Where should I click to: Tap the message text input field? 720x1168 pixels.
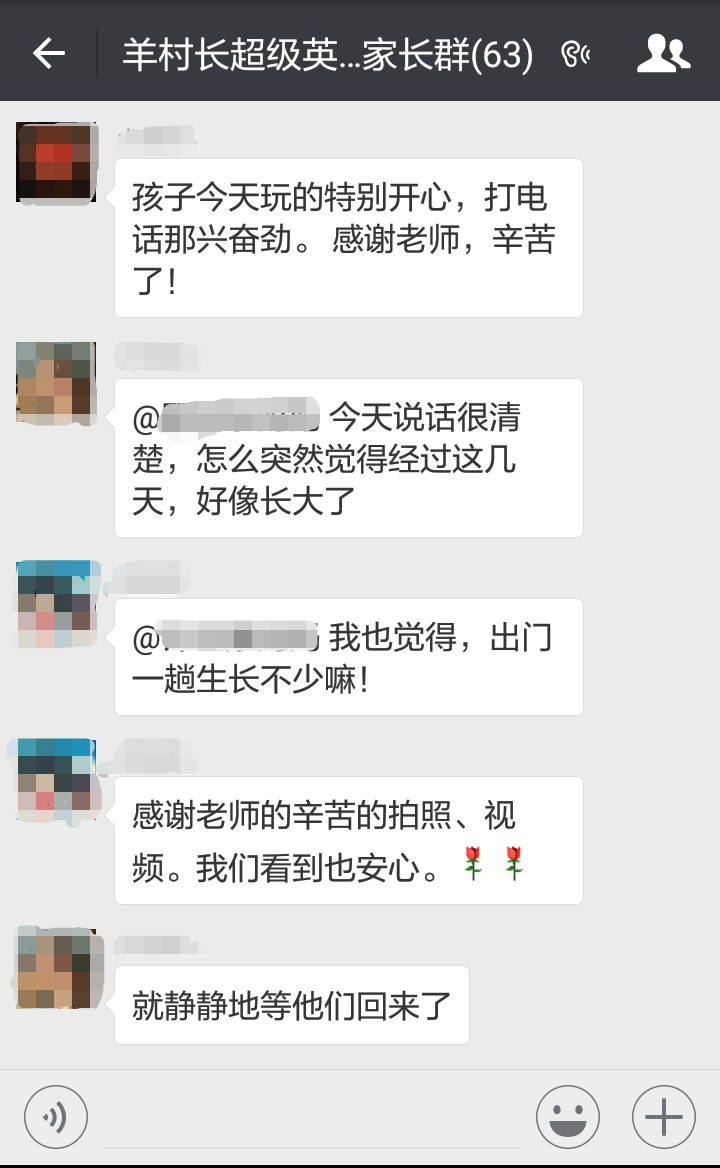[x=312, y=1117]
